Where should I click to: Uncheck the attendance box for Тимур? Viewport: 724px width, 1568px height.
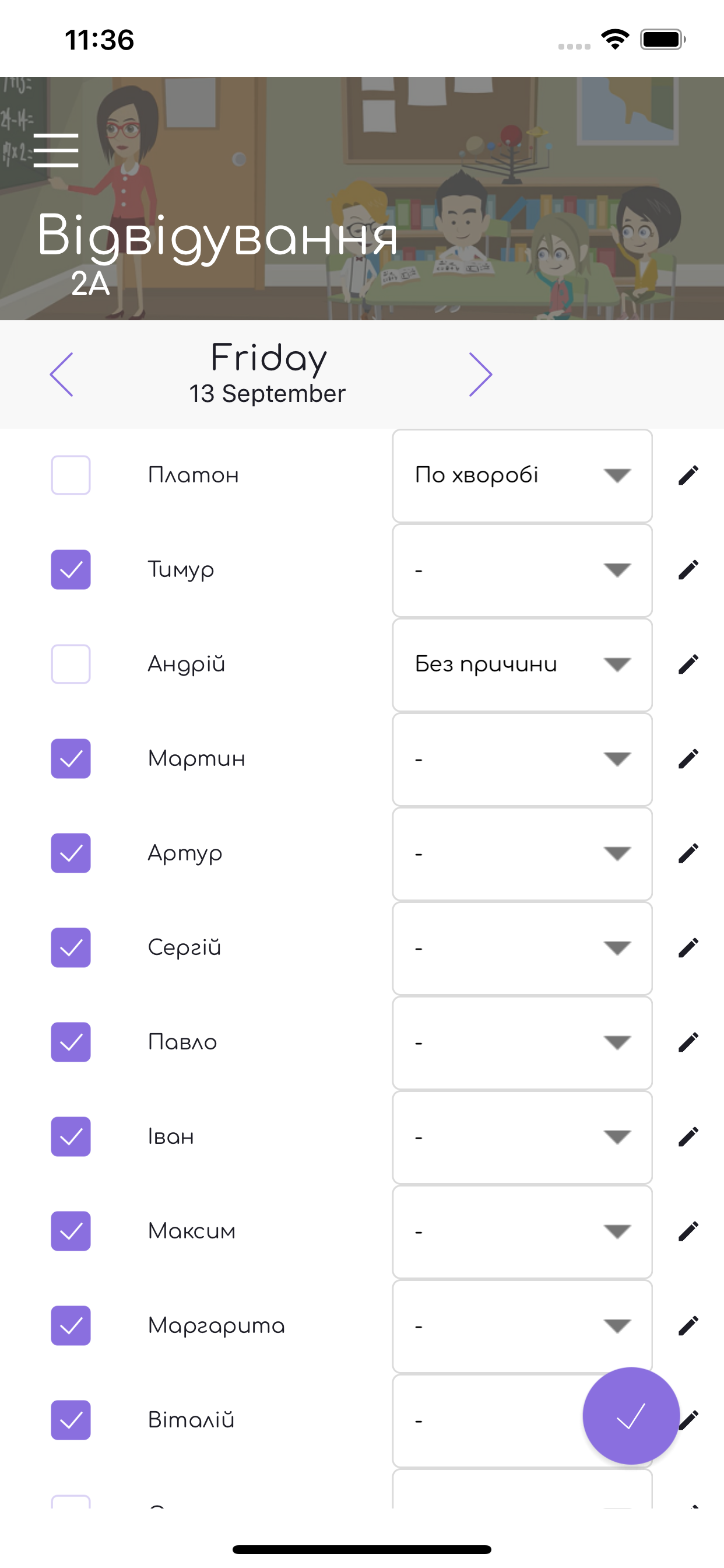coord(71,570)
